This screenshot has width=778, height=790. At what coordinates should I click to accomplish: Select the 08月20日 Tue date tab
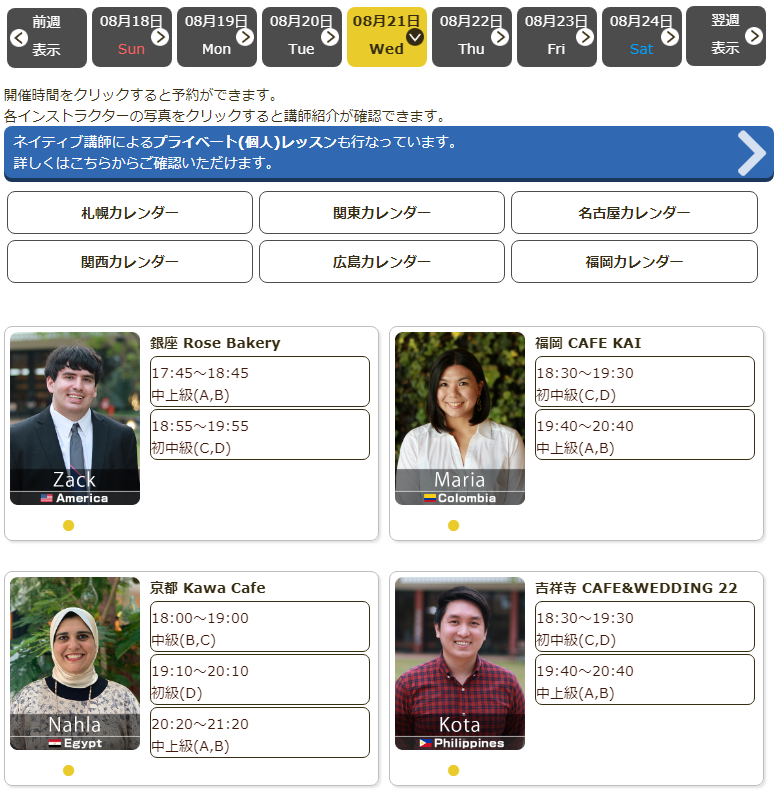click(x=301, y=37)
